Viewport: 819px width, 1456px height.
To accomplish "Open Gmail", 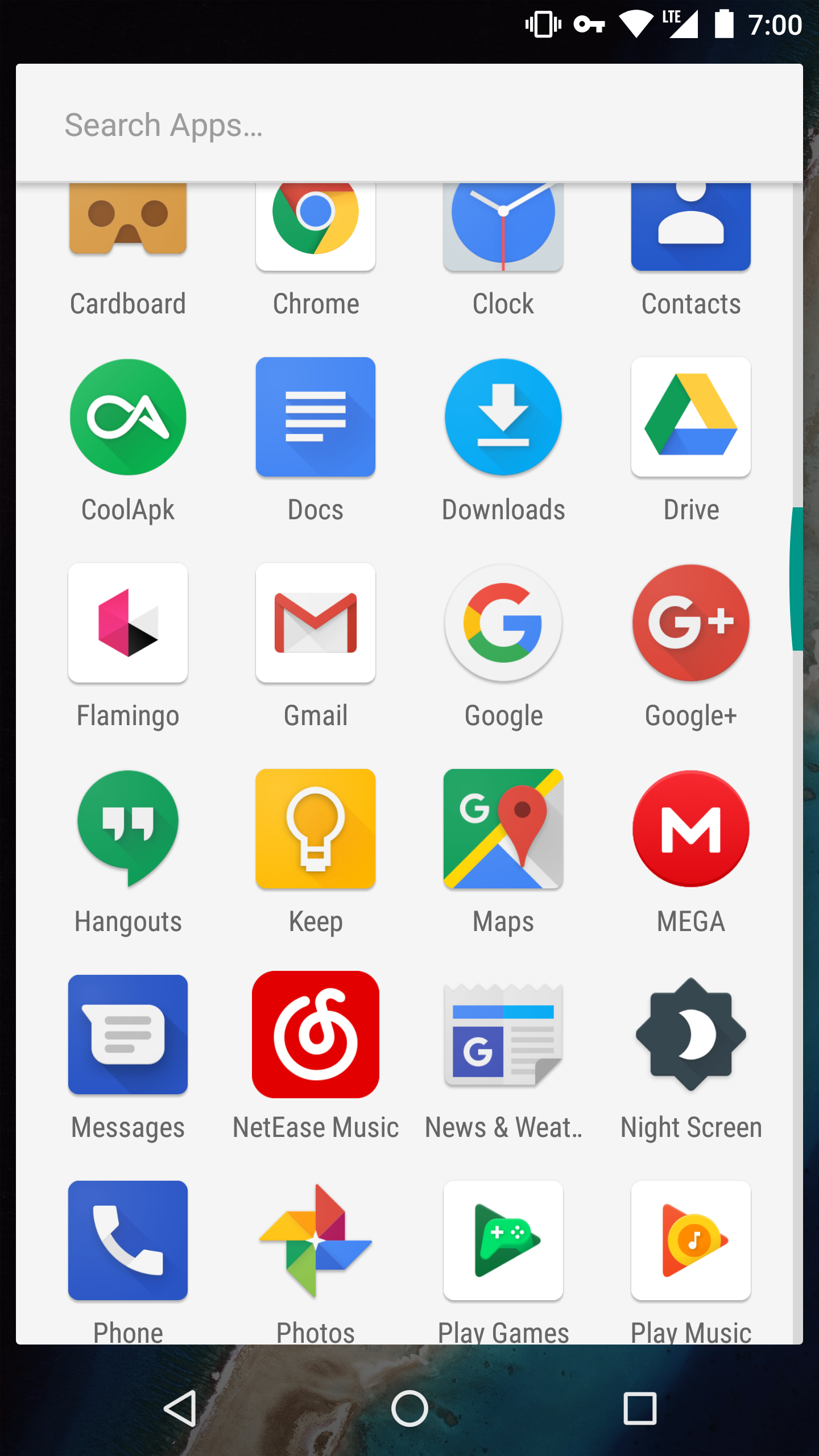I will point(316,623).
